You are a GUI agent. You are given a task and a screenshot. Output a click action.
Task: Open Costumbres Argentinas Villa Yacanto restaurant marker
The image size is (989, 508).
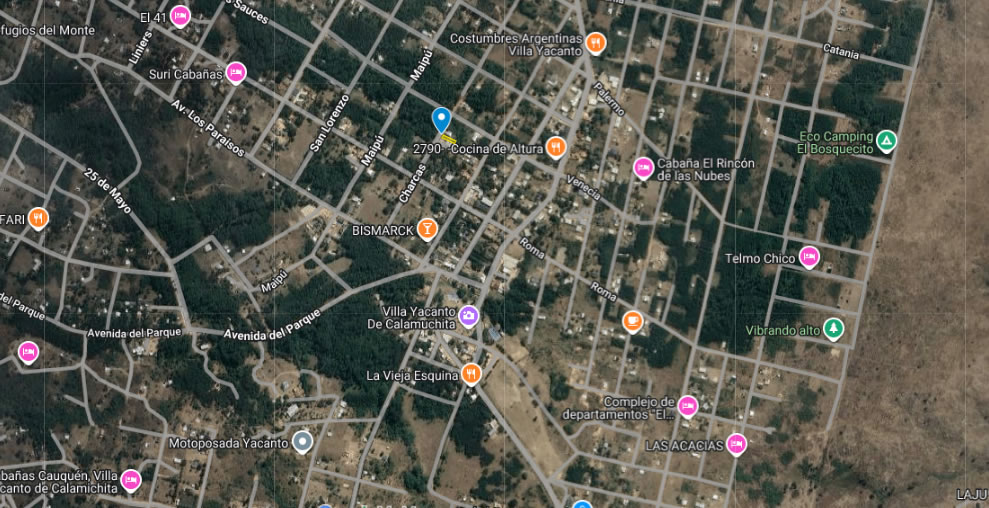point(596,42)
